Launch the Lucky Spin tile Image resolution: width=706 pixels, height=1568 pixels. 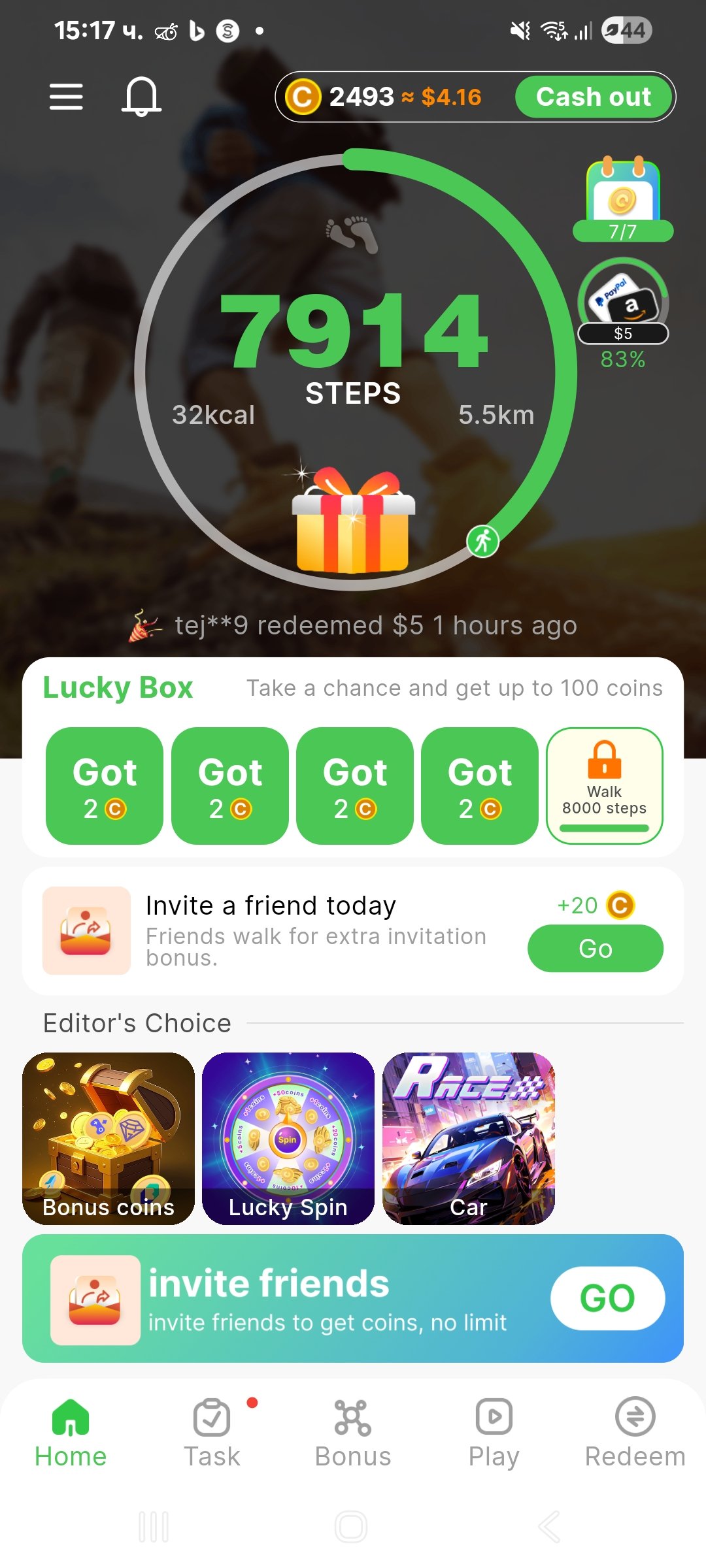tap(288, 1138)
